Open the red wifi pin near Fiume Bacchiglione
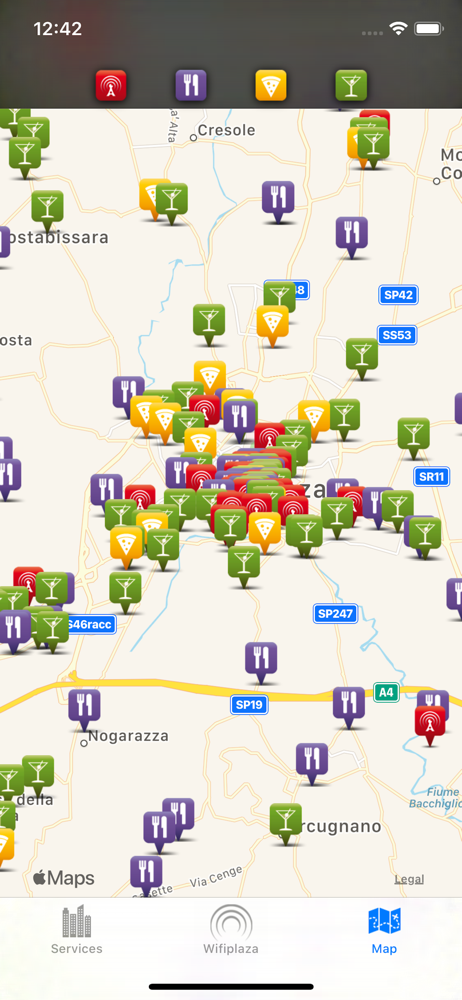The width and height of the screenshot is (462, 1000). tap(430, 725)
